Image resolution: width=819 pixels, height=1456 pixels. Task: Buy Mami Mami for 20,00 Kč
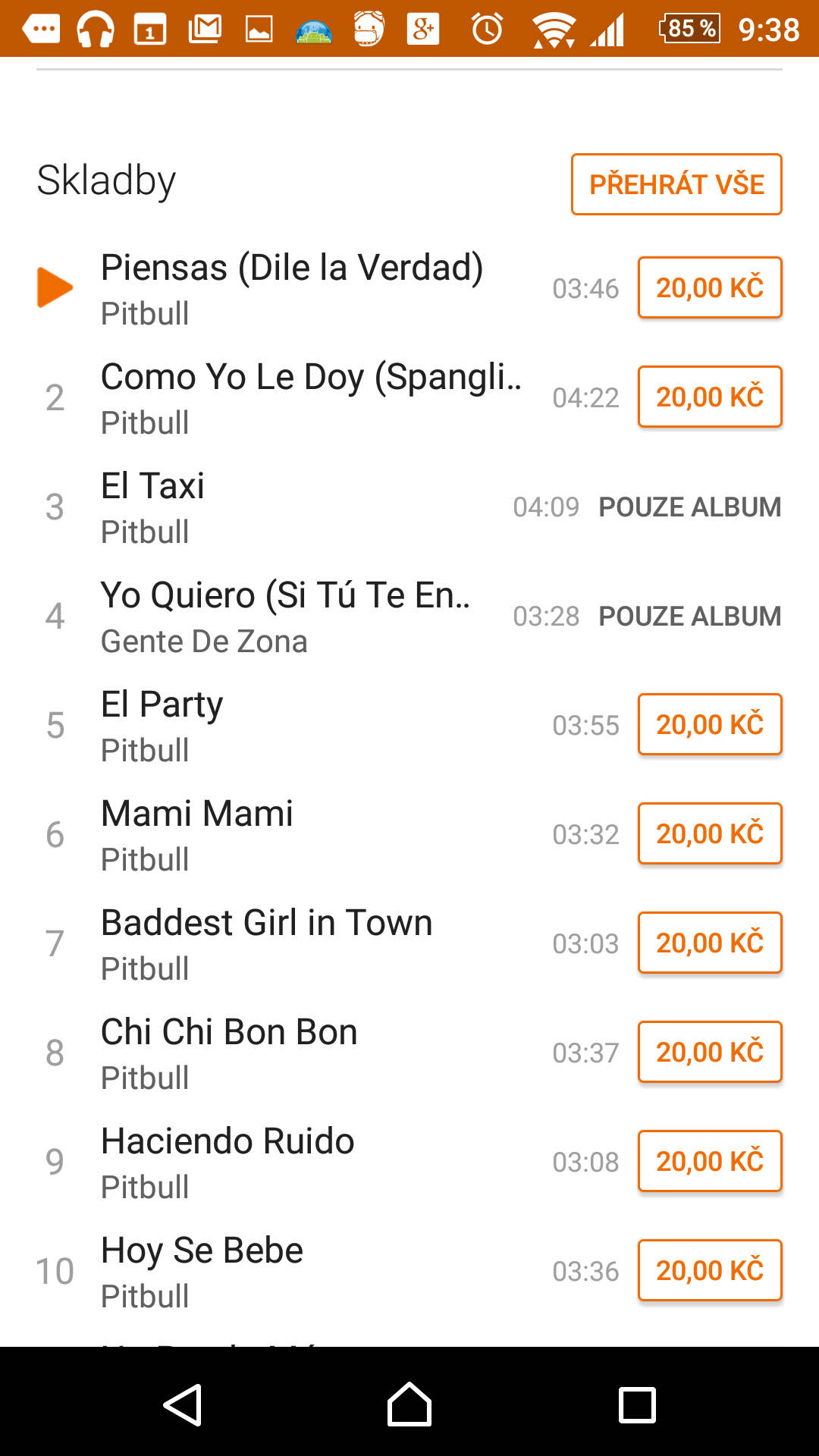point(710,833)
